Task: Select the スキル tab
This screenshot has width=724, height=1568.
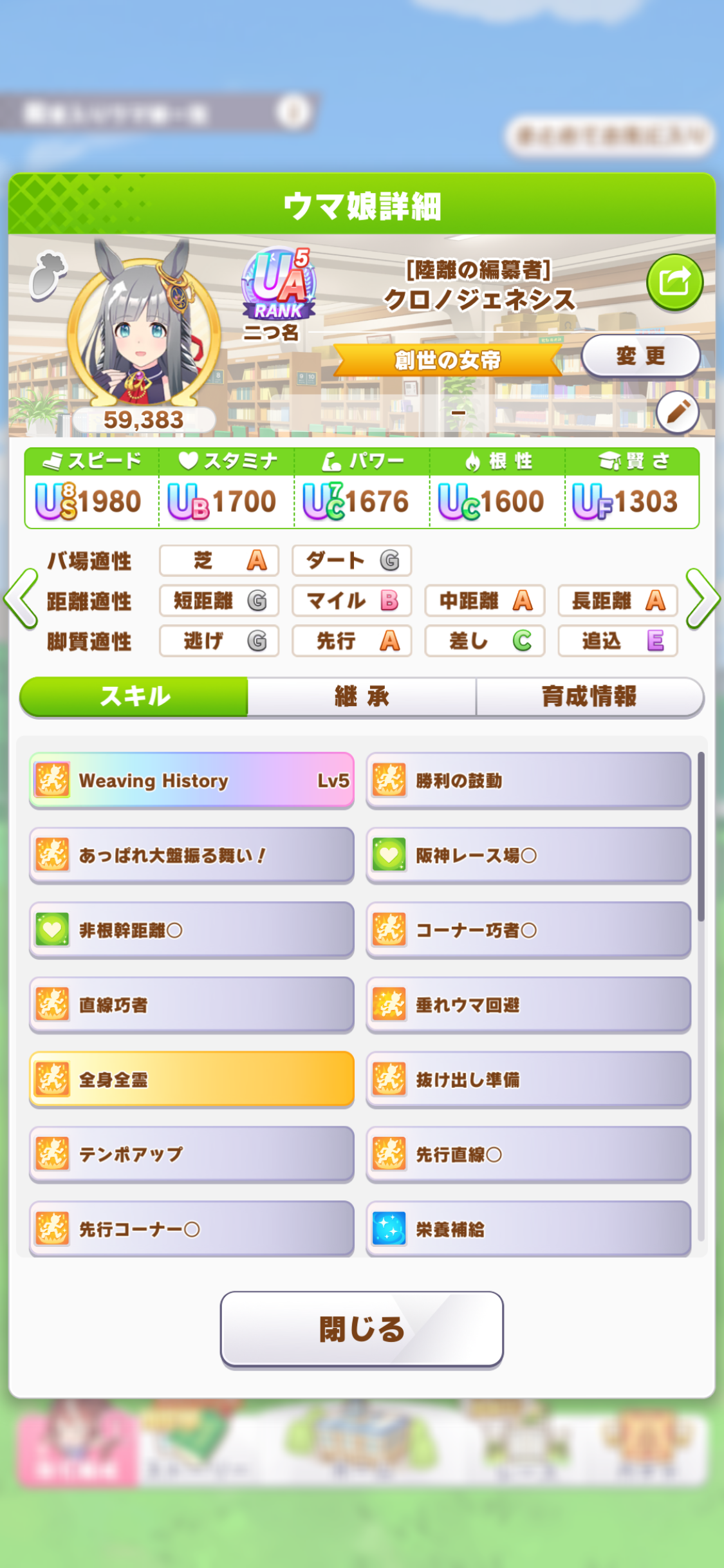Action: tap(134, 696)
